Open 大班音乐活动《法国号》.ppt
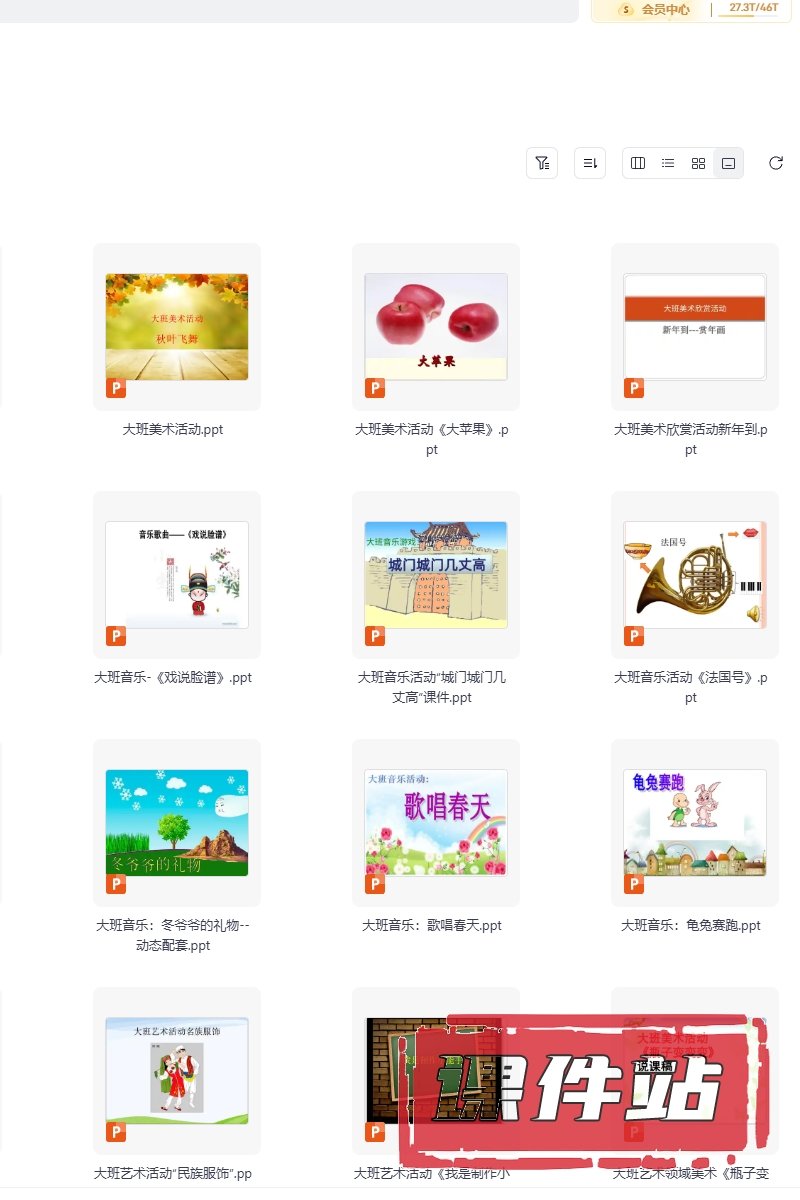The width and height of the screenshot is (800, 1200). tap(695, 575)
